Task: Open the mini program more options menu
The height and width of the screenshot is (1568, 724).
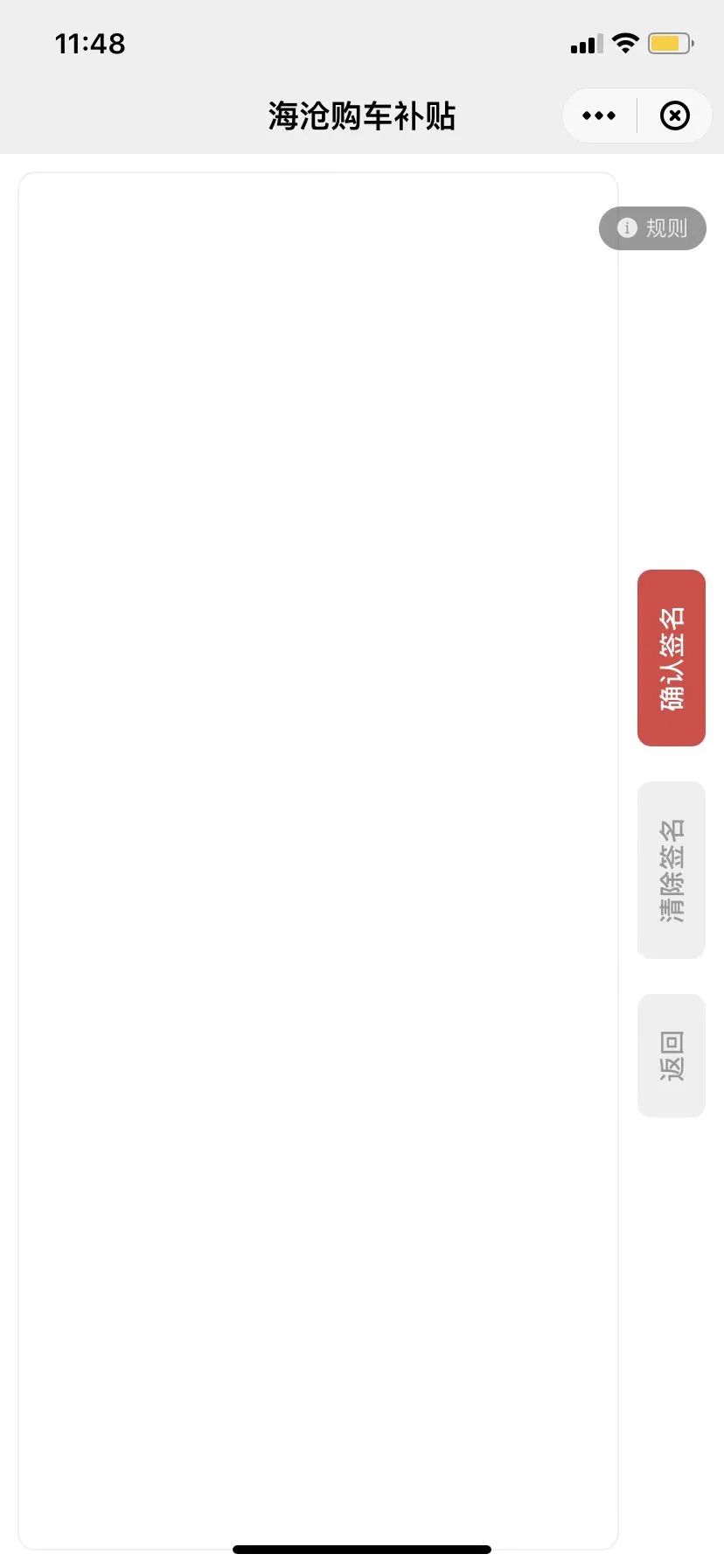Action: tap(599, 115)
